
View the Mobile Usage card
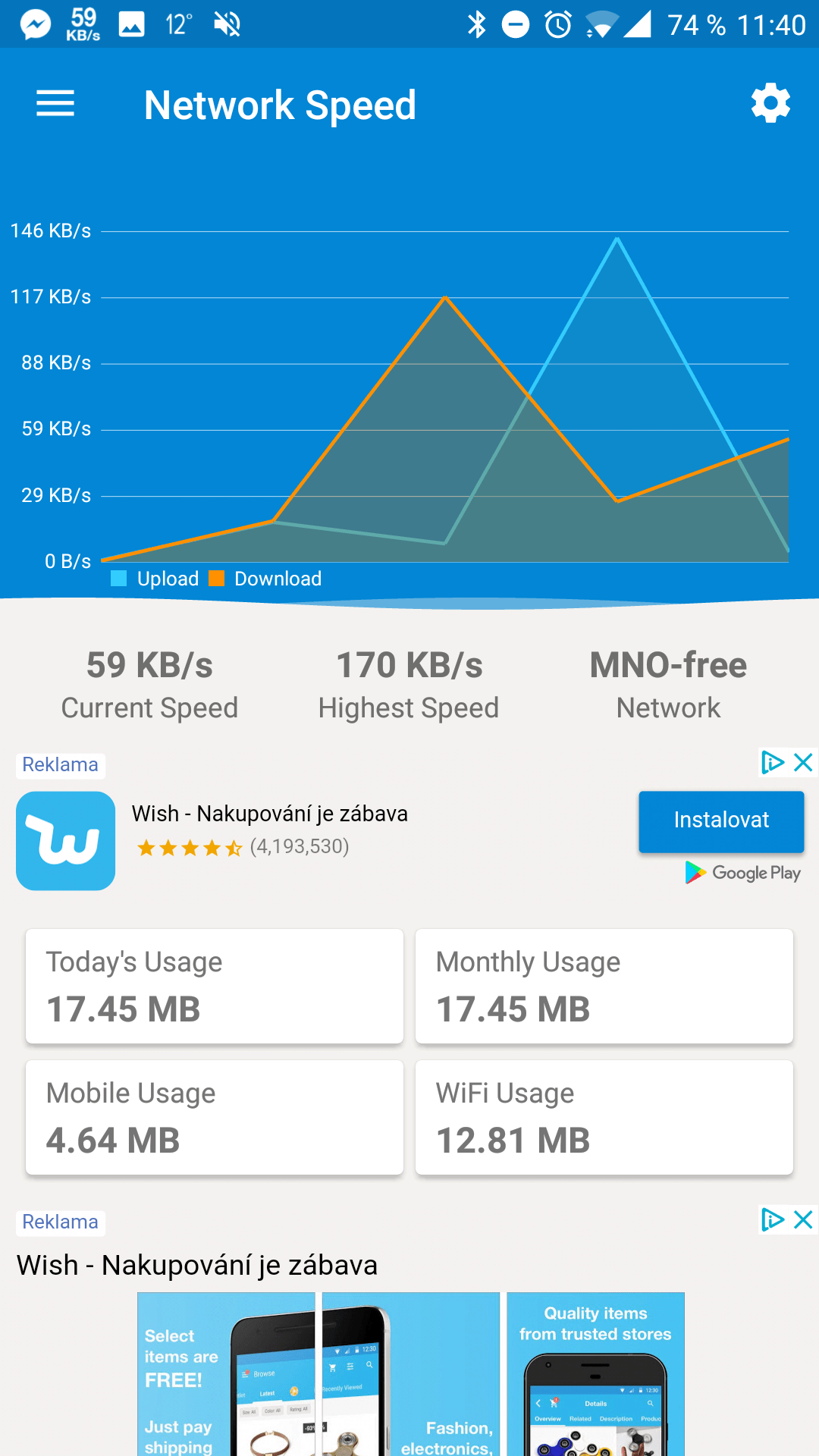pyautogui.click(x=215, y=1117)
